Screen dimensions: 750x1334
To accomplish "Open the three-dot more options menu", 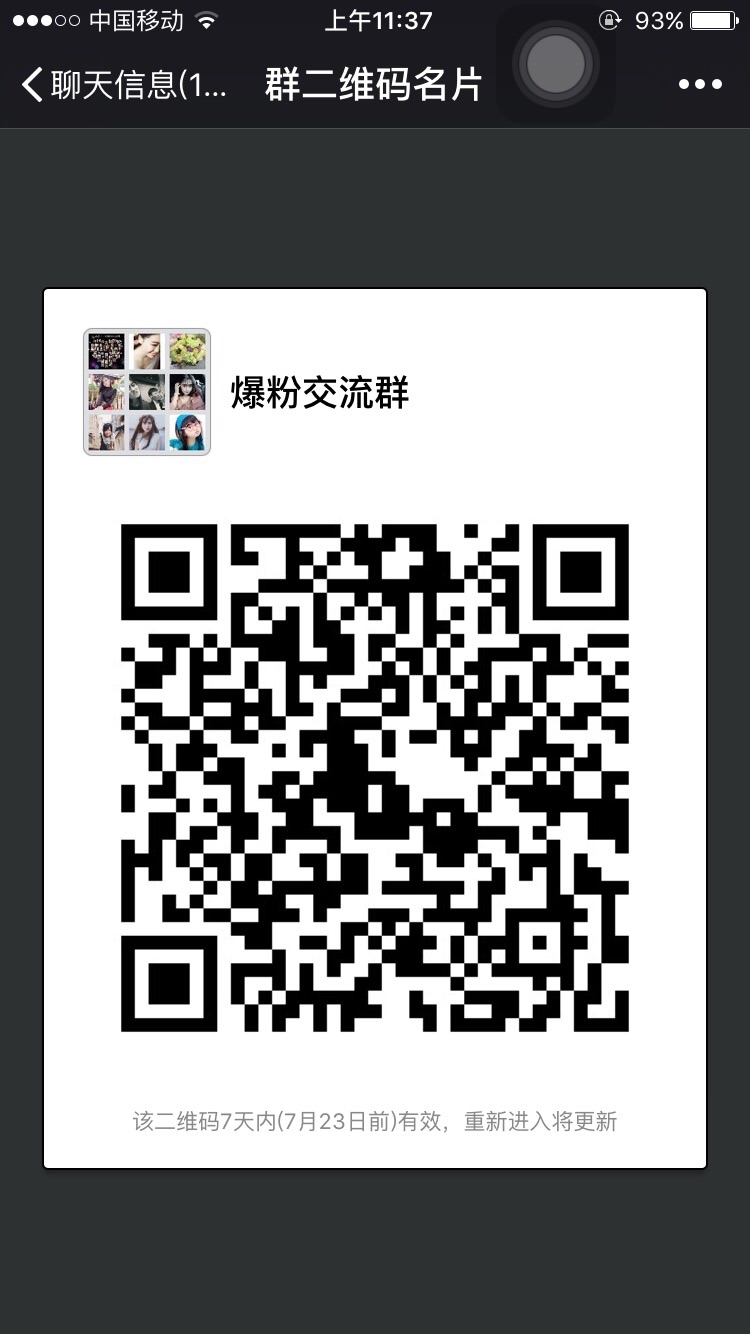I will (x=700, y=85).
